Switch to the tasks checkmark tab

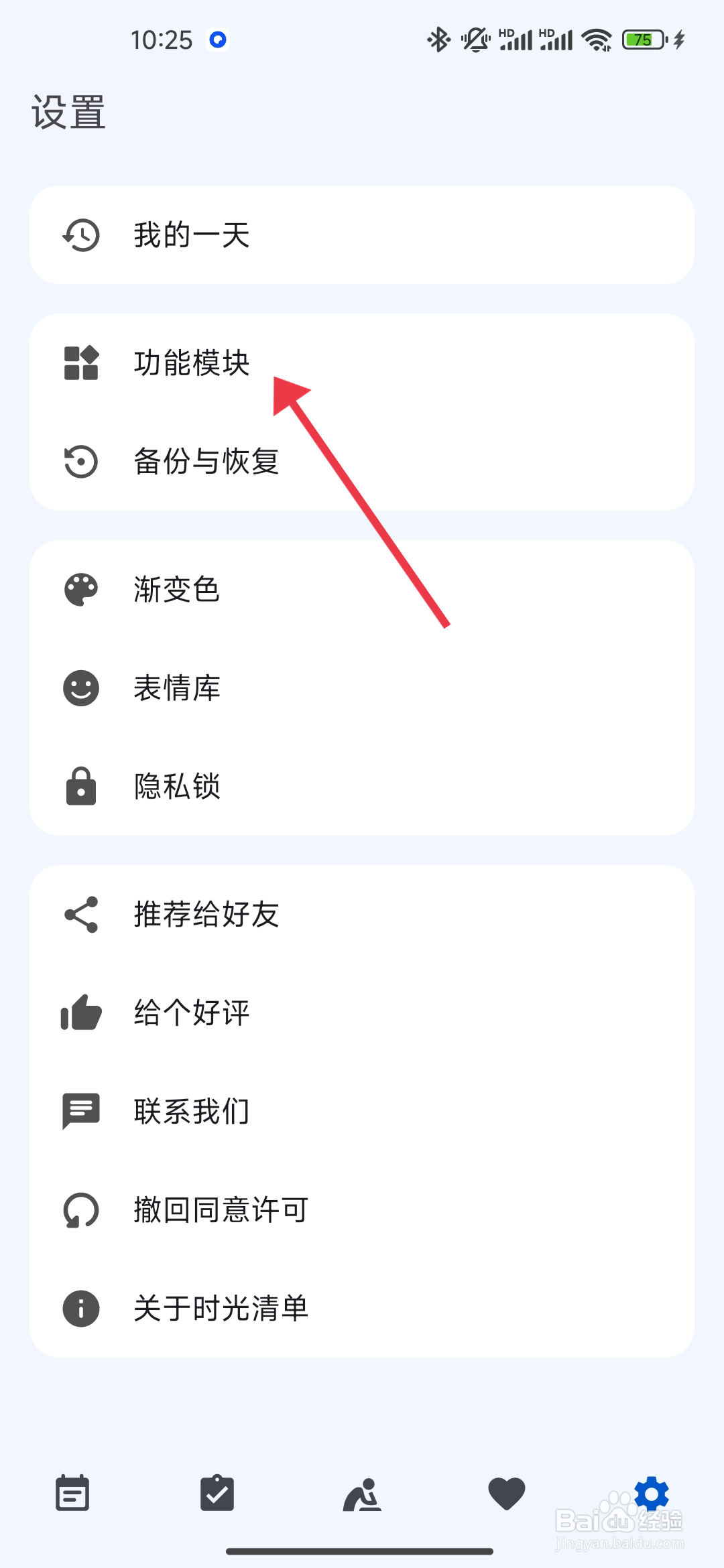coord(217,1493)
